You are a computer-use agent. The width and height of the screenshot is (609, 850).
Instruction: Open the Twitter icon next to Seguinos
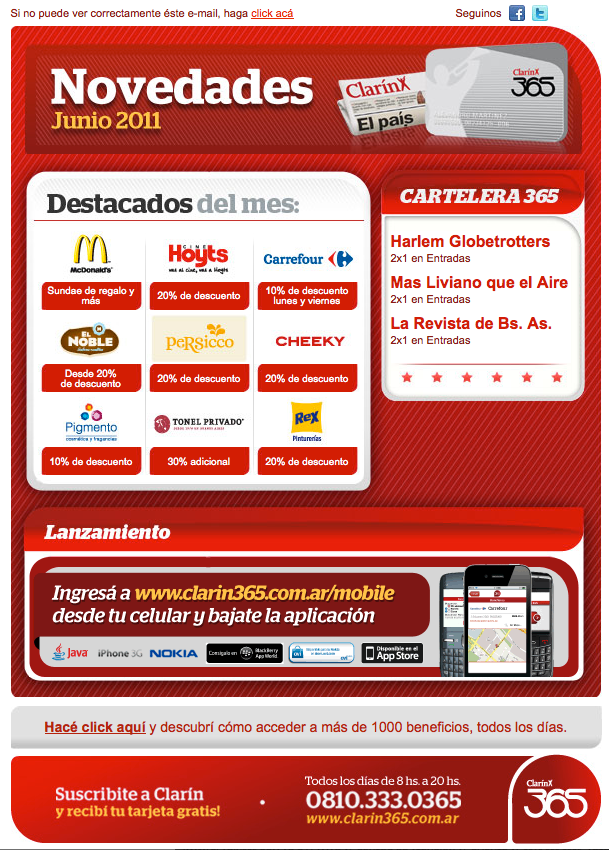(x=540, y=13)
